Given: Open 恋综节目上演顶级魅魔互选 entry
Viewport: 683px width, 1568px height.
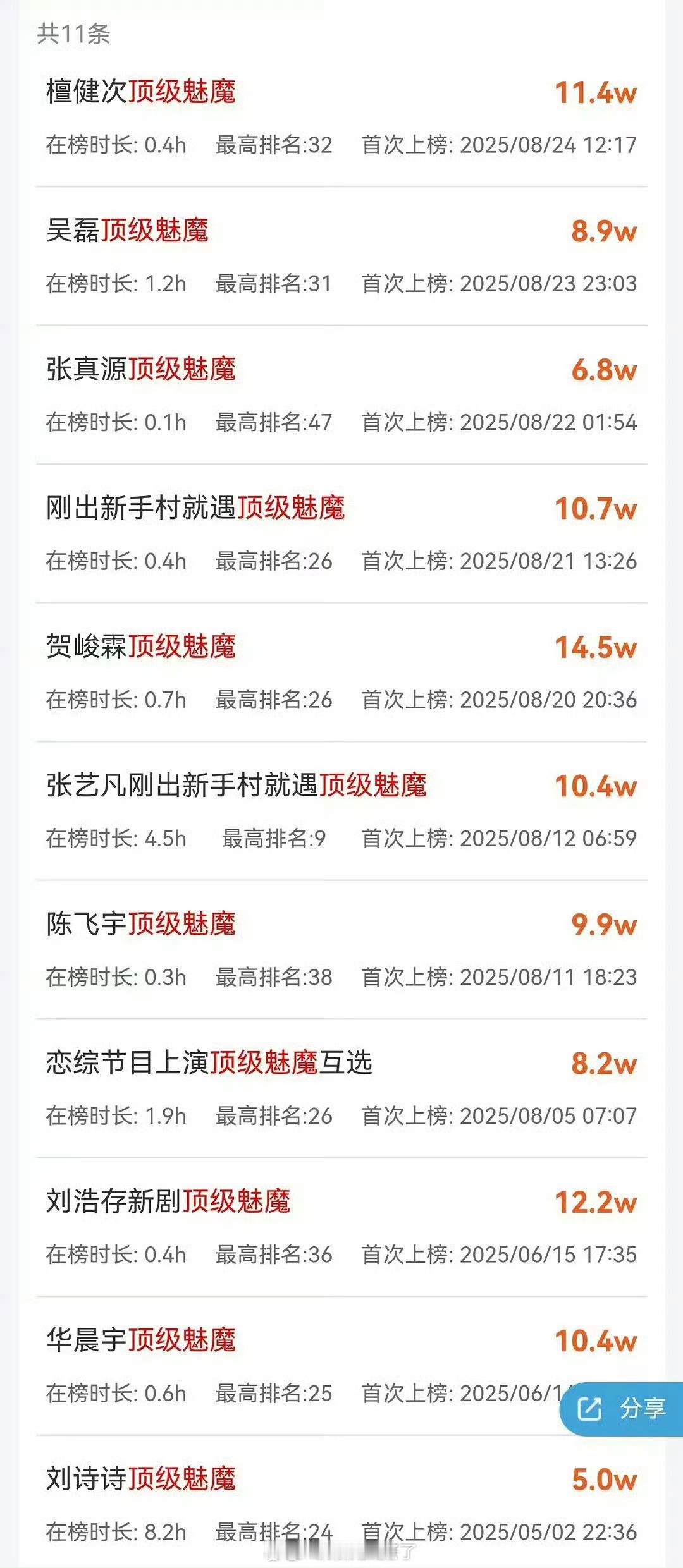Looking at the screenshot, I should click(341, 1089).
